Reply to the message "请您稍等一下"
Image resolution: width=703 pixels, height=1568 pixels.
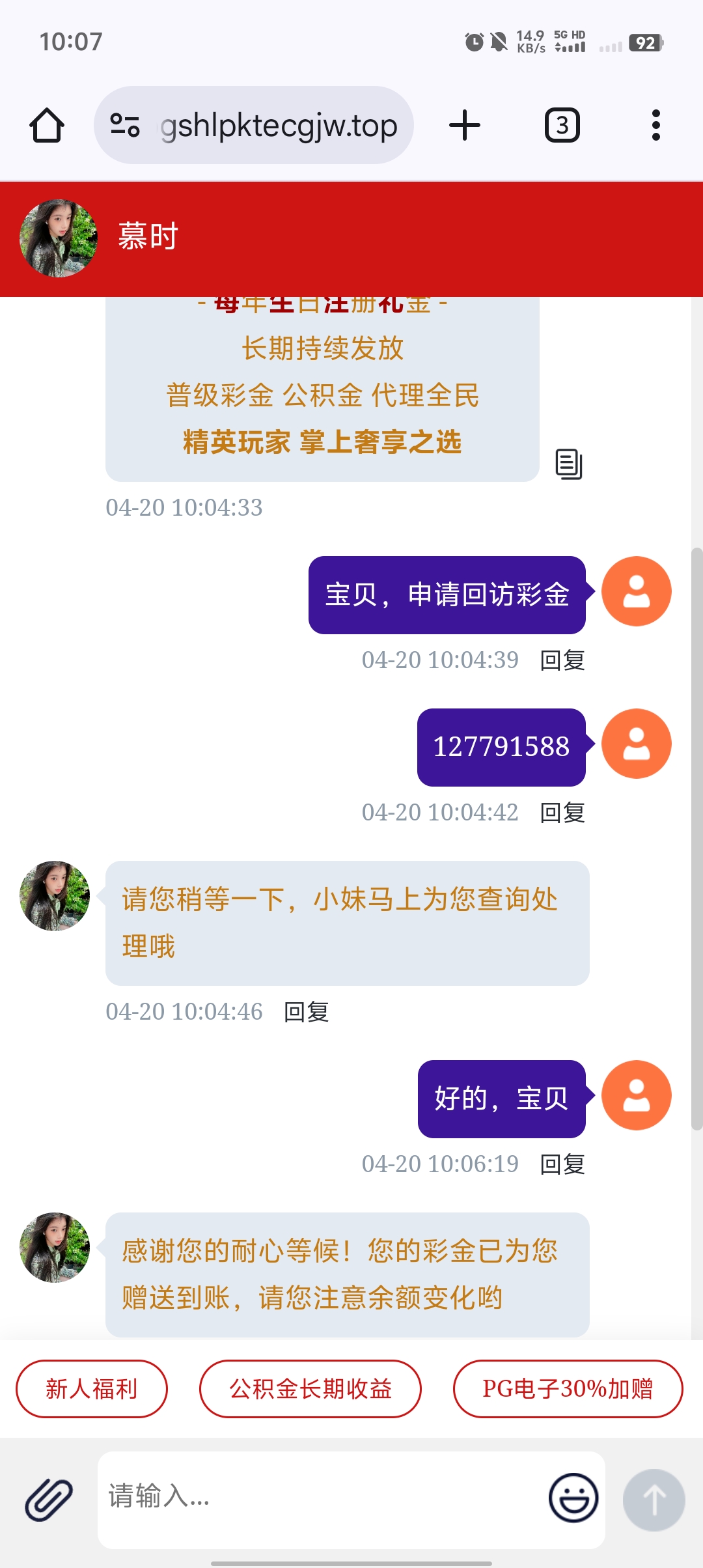[307, 1012]
